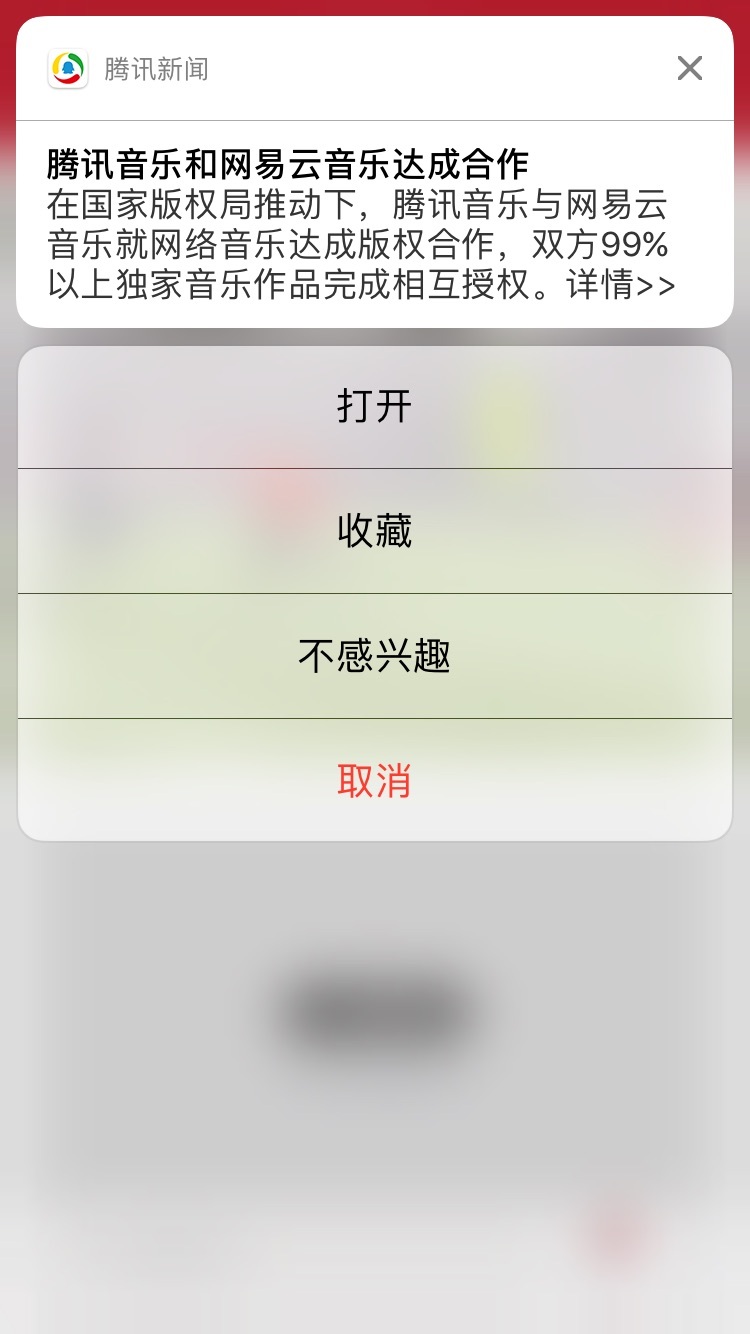Choose 收藏 to save this news
The height and width of the screenshot is (1334, 750).
click(x=375, y=531)
